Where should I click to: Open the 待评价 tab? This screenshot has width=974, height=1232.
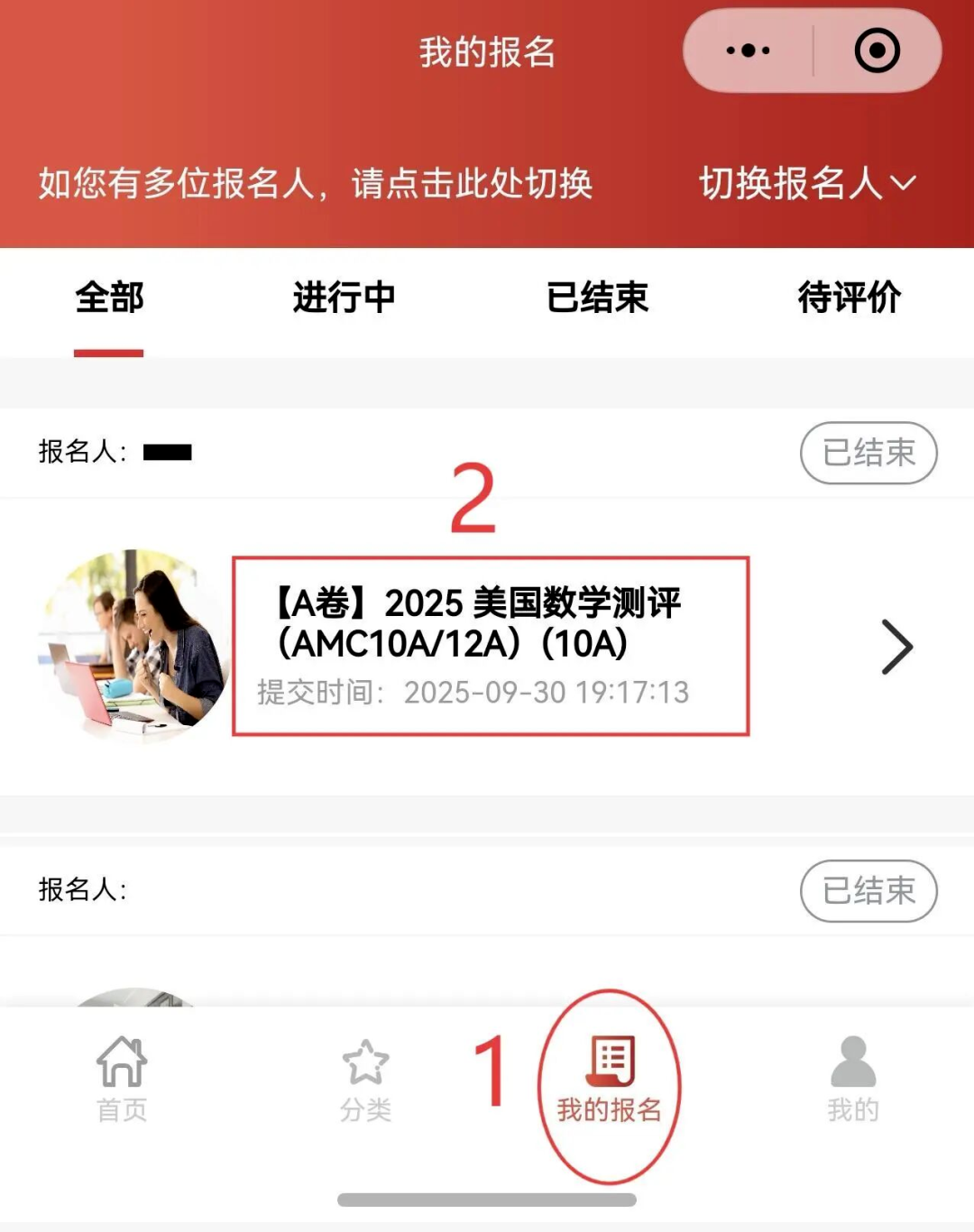[849, 299]
